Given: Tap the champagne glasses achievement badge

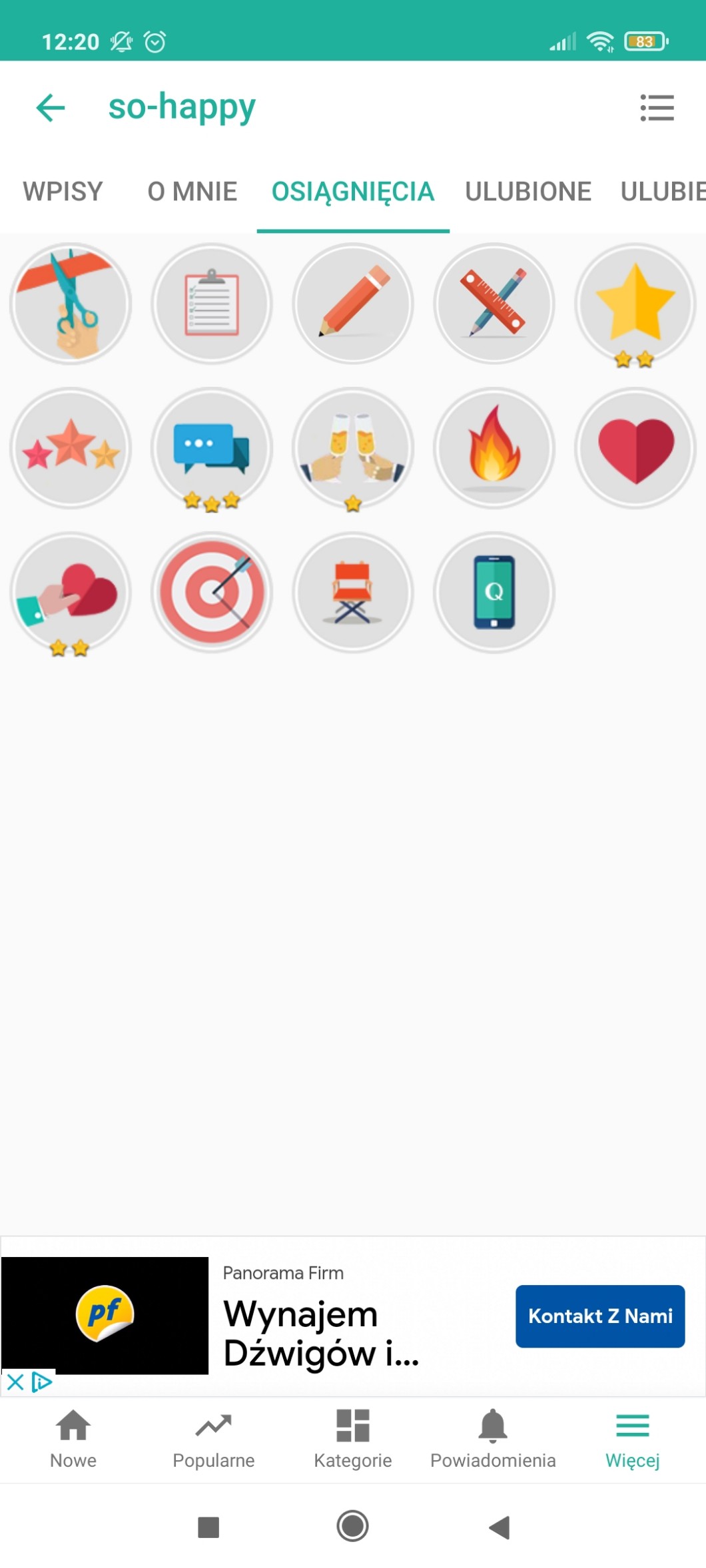Looking at the screenshot, I should point(353,448).
